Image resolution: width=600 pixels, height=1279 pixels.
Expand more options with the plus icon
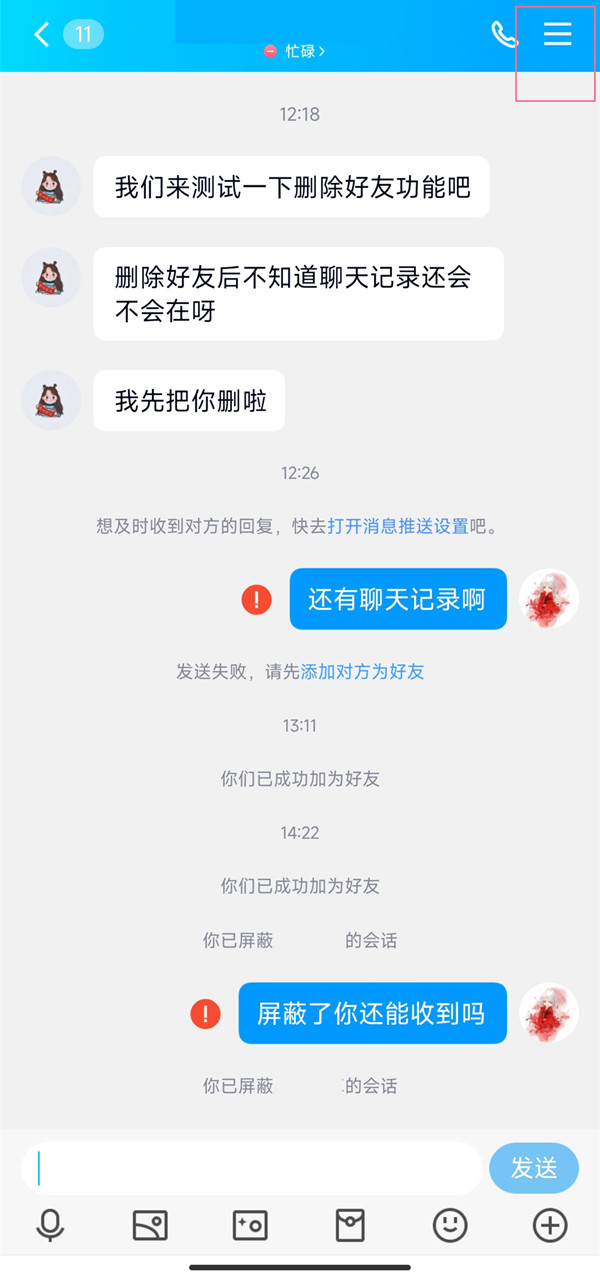[x=550, y=1225]
